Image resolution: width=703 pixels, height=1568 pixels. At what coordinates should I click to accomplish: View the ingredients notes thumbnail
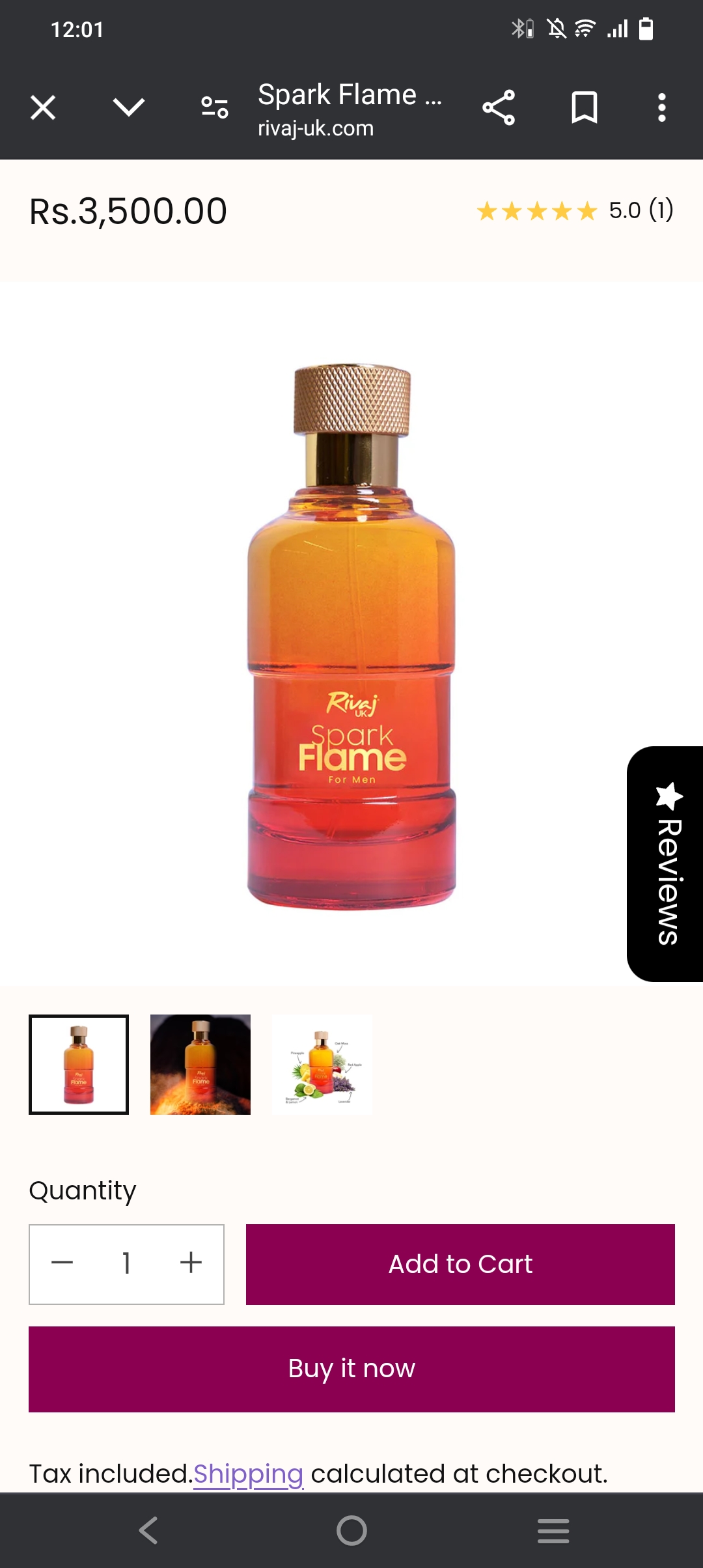(322, 1065)
